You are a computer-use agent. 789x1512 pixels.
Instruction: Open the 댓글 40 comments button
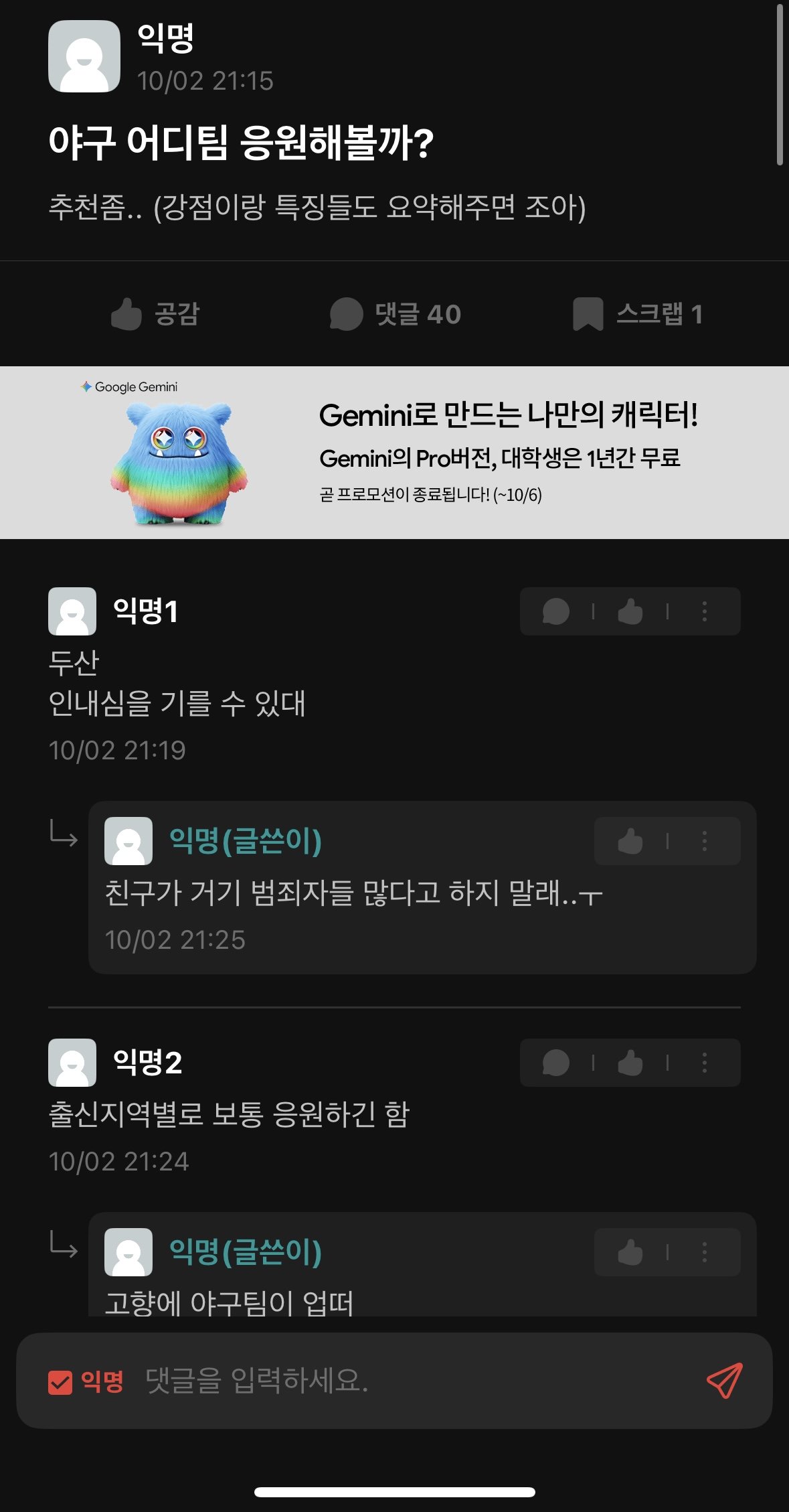[395, 314]
